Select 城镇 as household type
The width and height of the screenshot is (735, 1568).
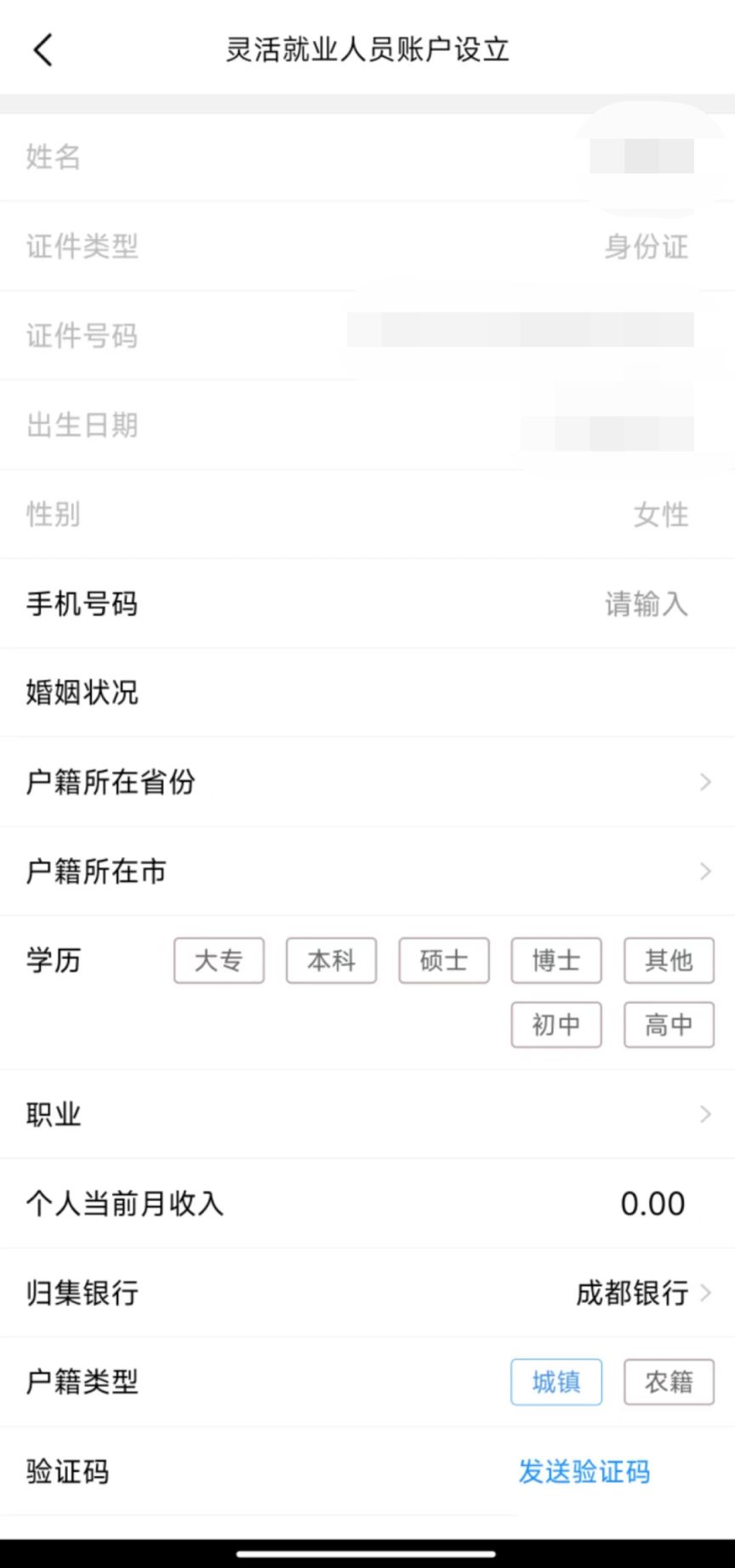[556, 1382]
